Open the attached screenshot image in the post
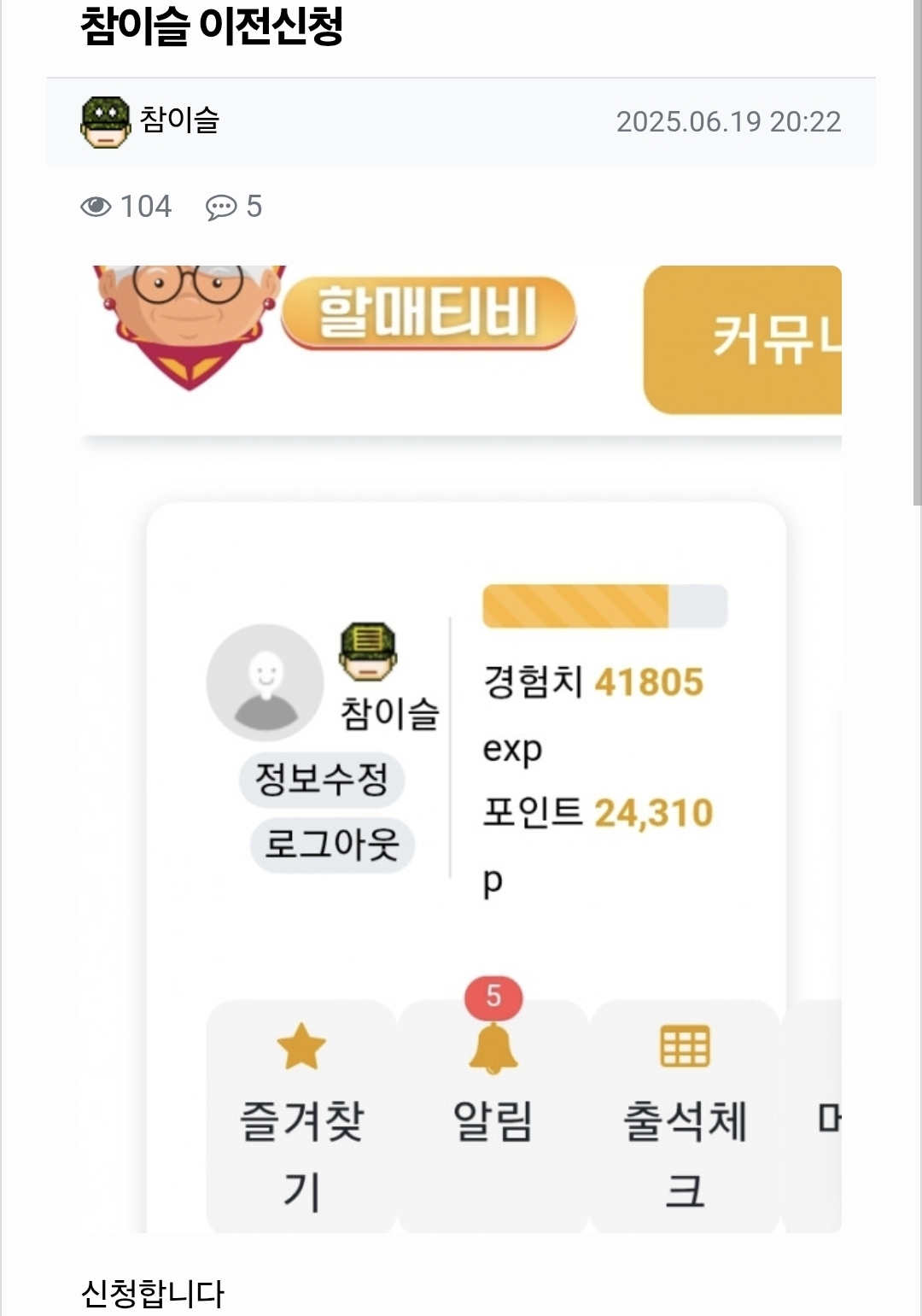Image resolution: width=922 pixels, height=1316 pixels. click(x=461, y=748)
